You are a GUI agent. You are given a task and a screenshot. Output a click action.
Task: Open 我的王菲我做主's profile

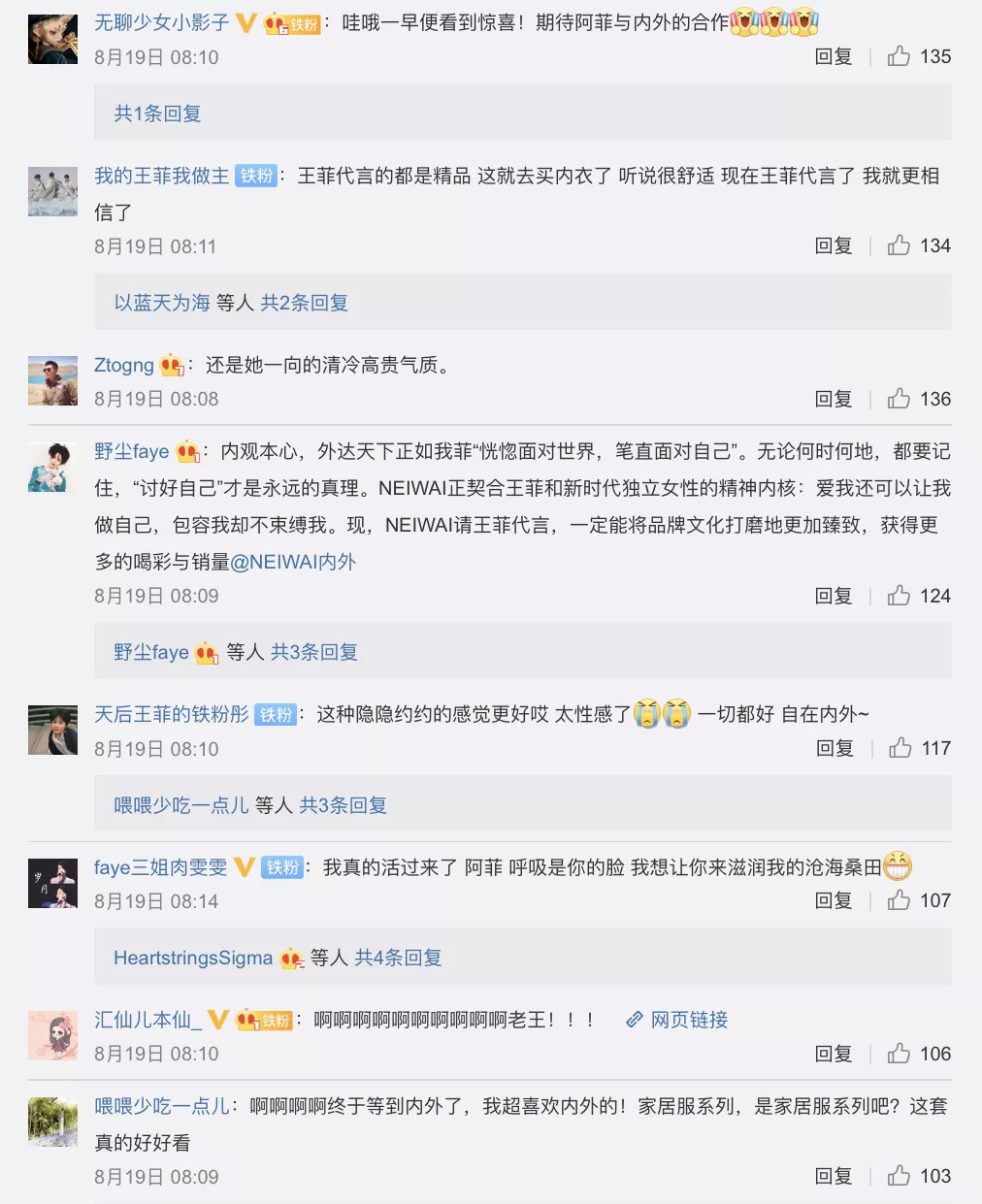coord(161,176)
